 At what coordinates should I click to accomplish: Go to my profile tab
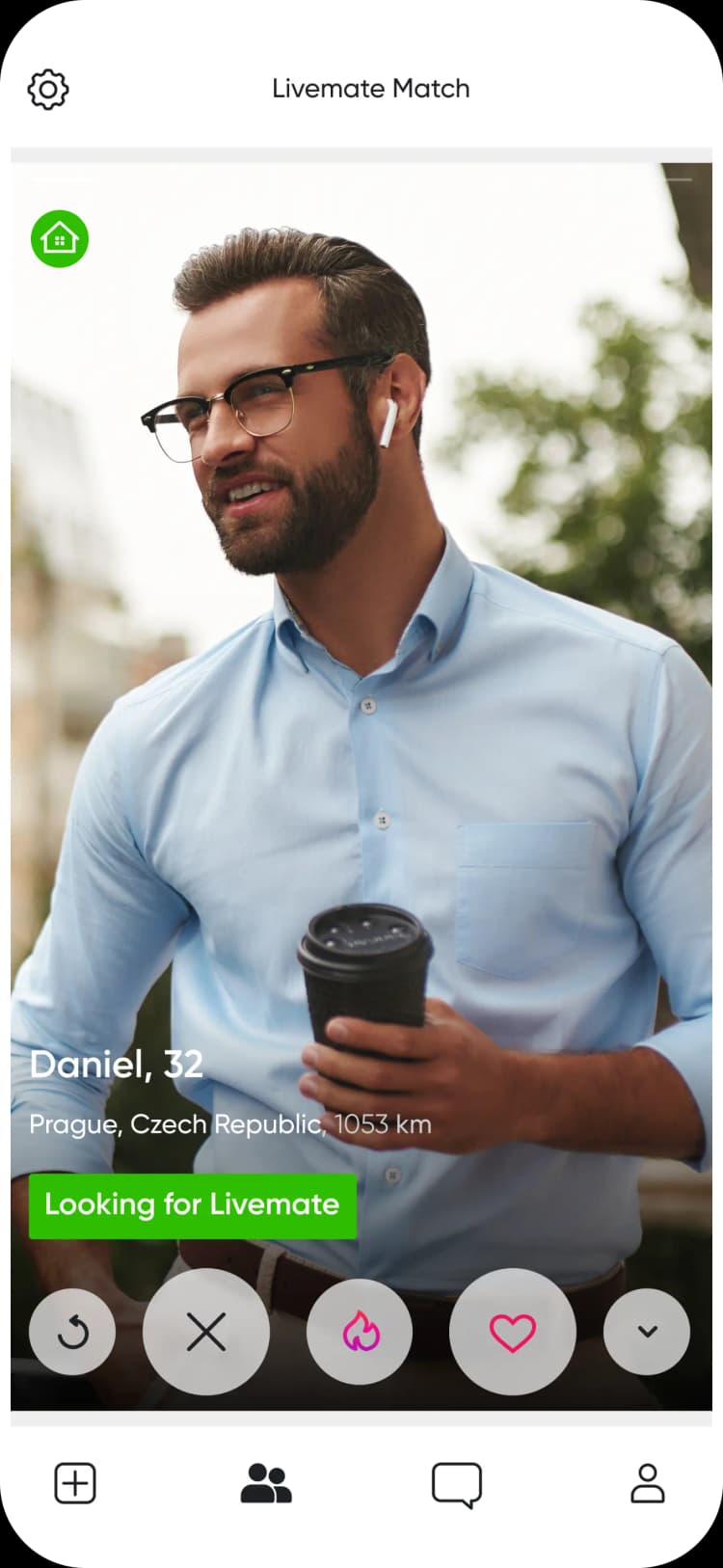pos(647,1483)
